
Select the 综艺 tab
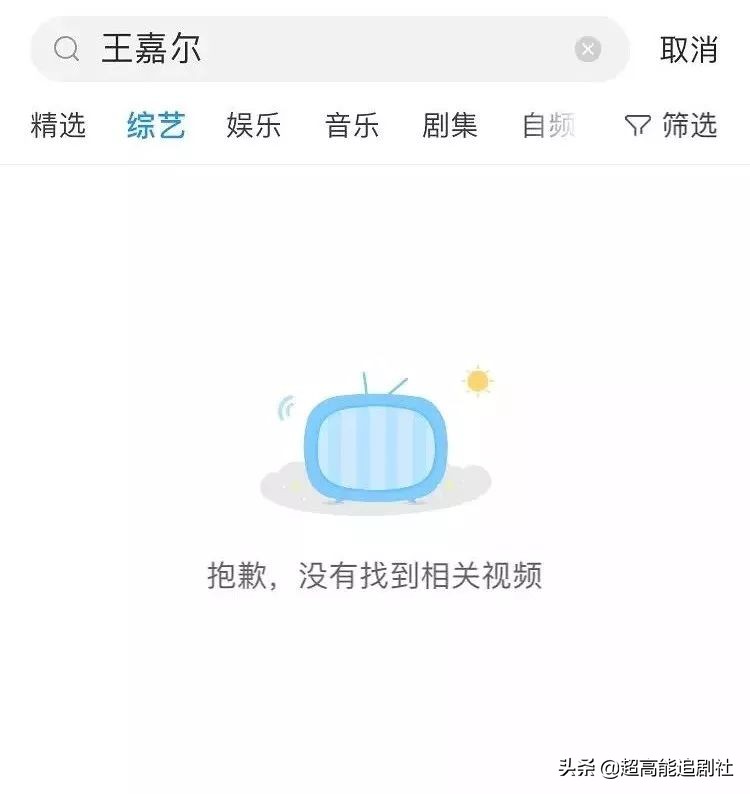click(155, 126)
